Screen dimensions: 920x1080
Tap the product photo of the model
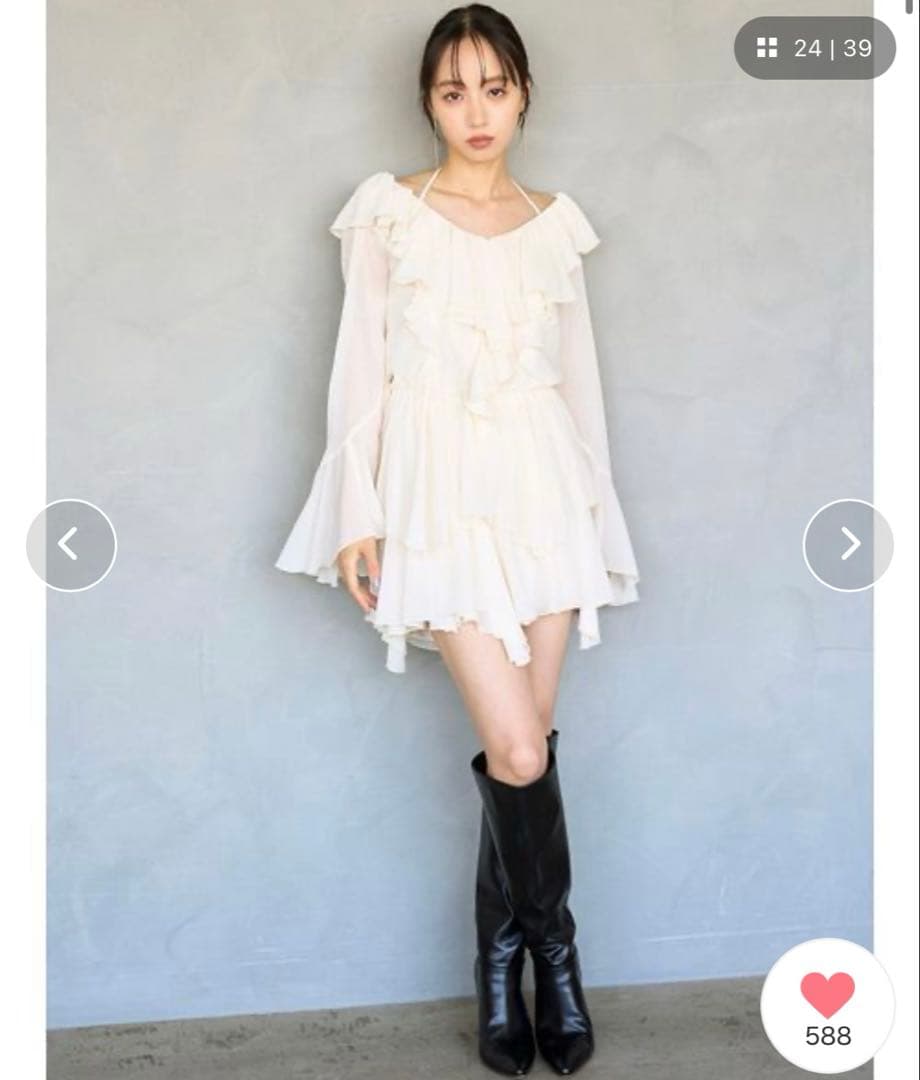point(460,400)
